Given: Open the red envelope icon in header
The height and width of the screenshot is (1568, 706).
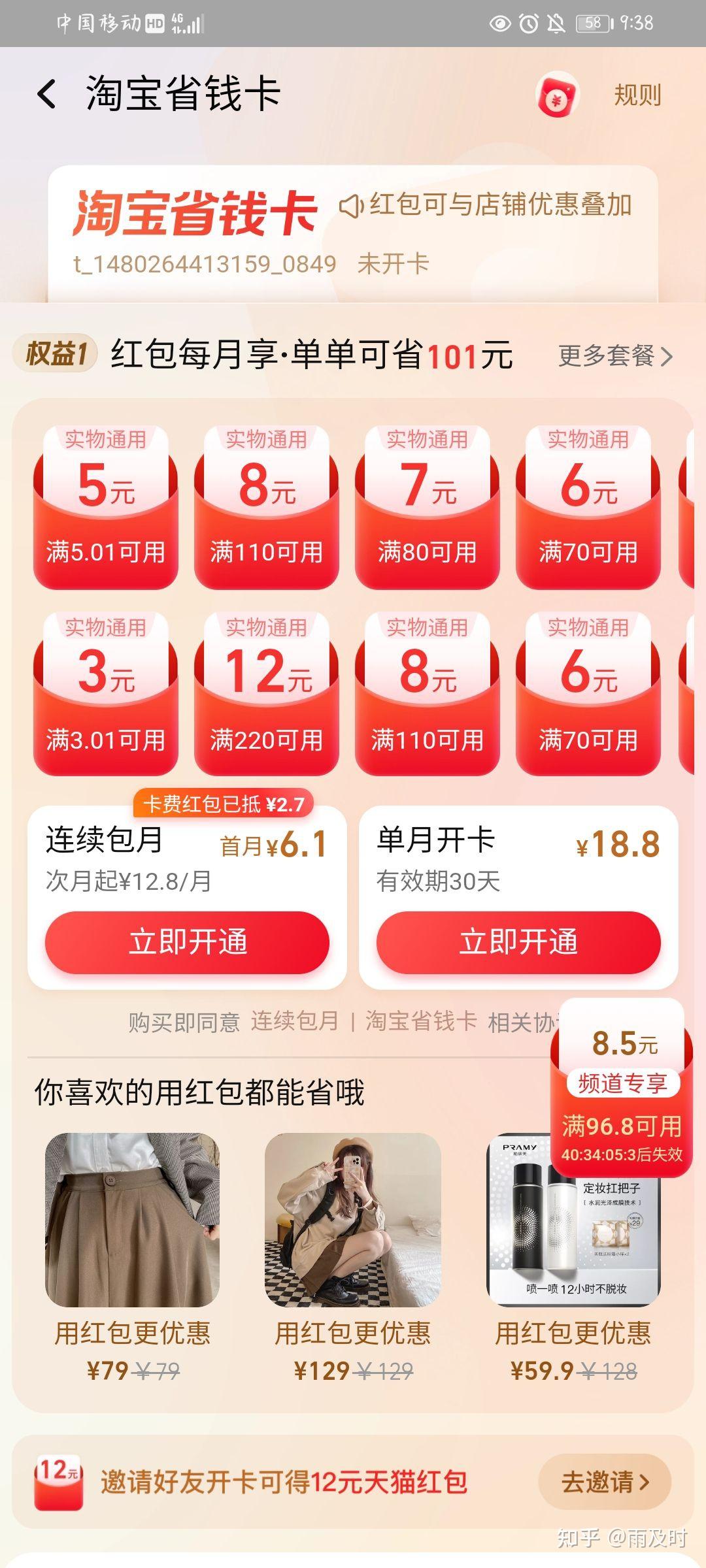Looking at the screenshot, I should click(558, 95).
